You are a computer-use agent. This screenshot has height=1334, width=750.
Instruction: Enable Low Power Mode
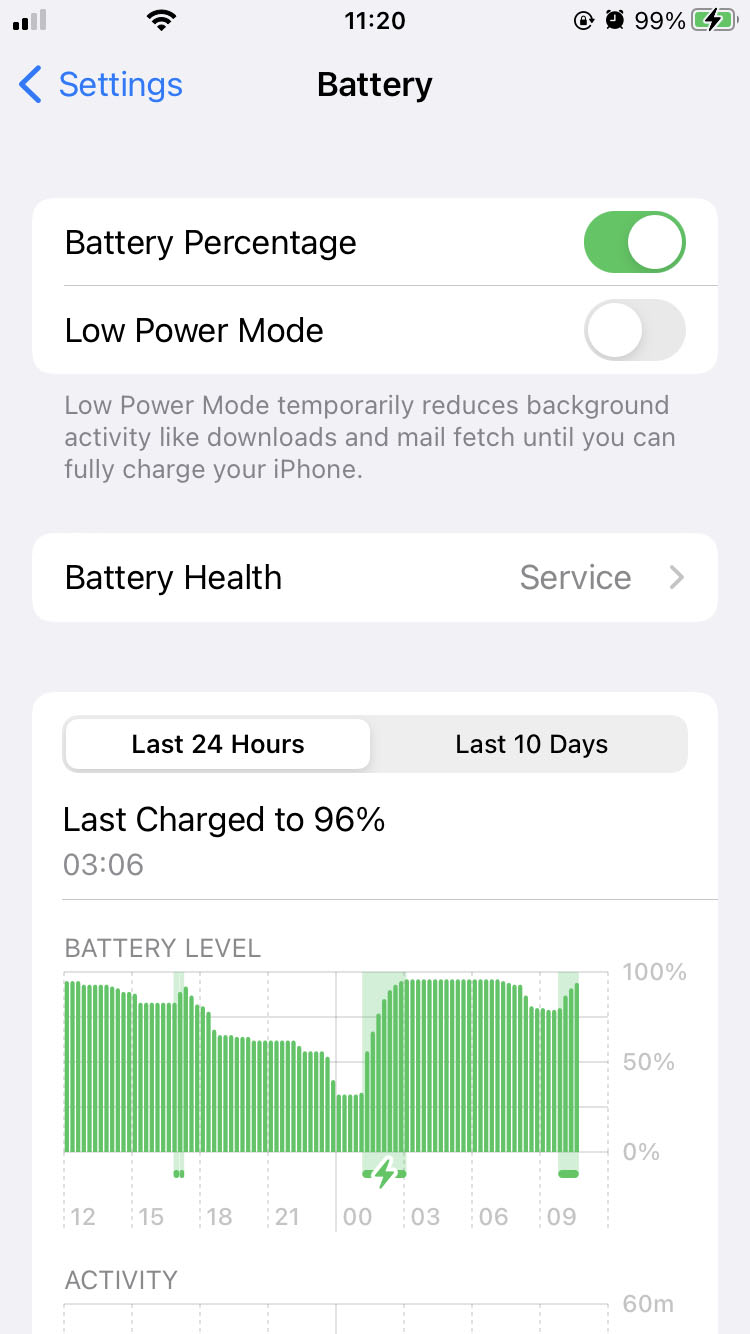pos(634,330)
